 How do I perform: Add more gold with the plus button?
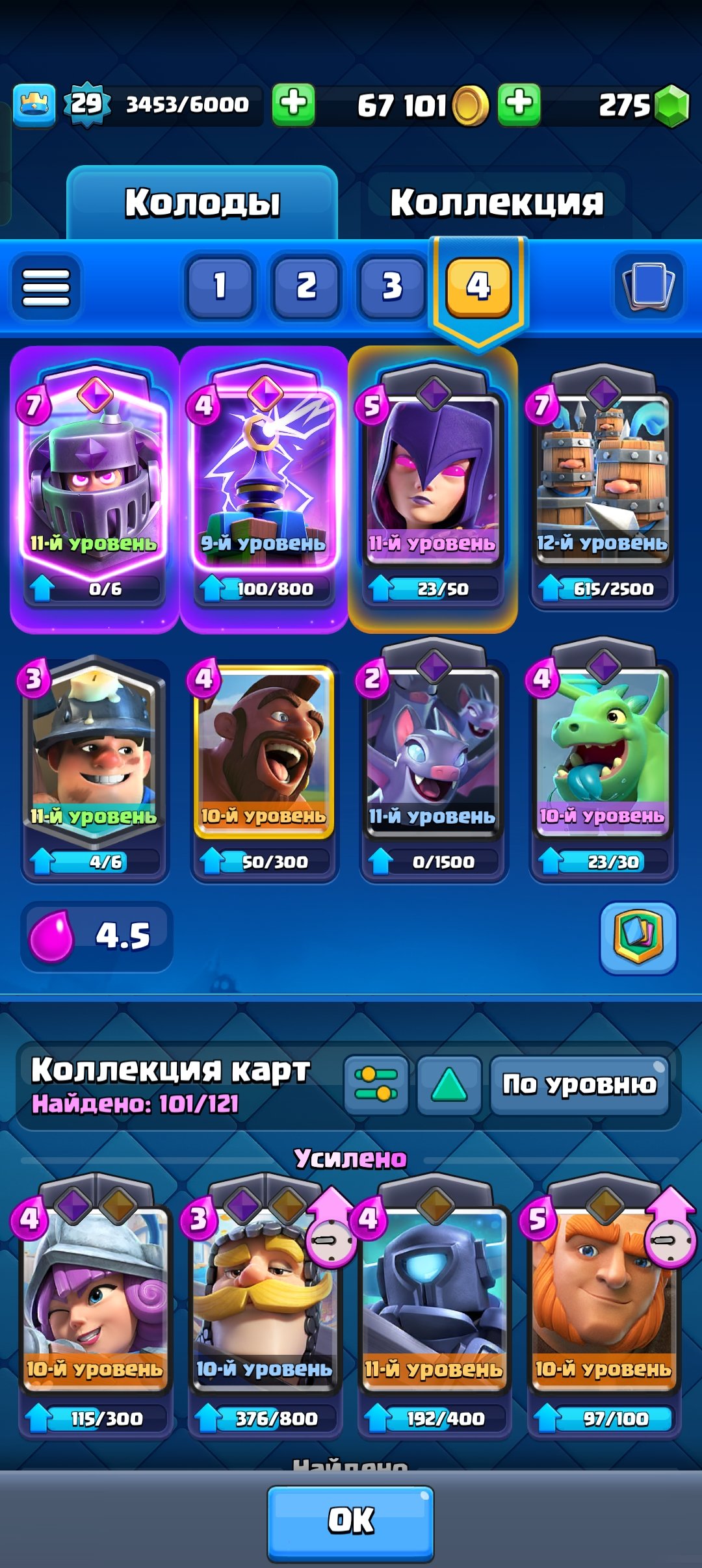pos(519,104)
